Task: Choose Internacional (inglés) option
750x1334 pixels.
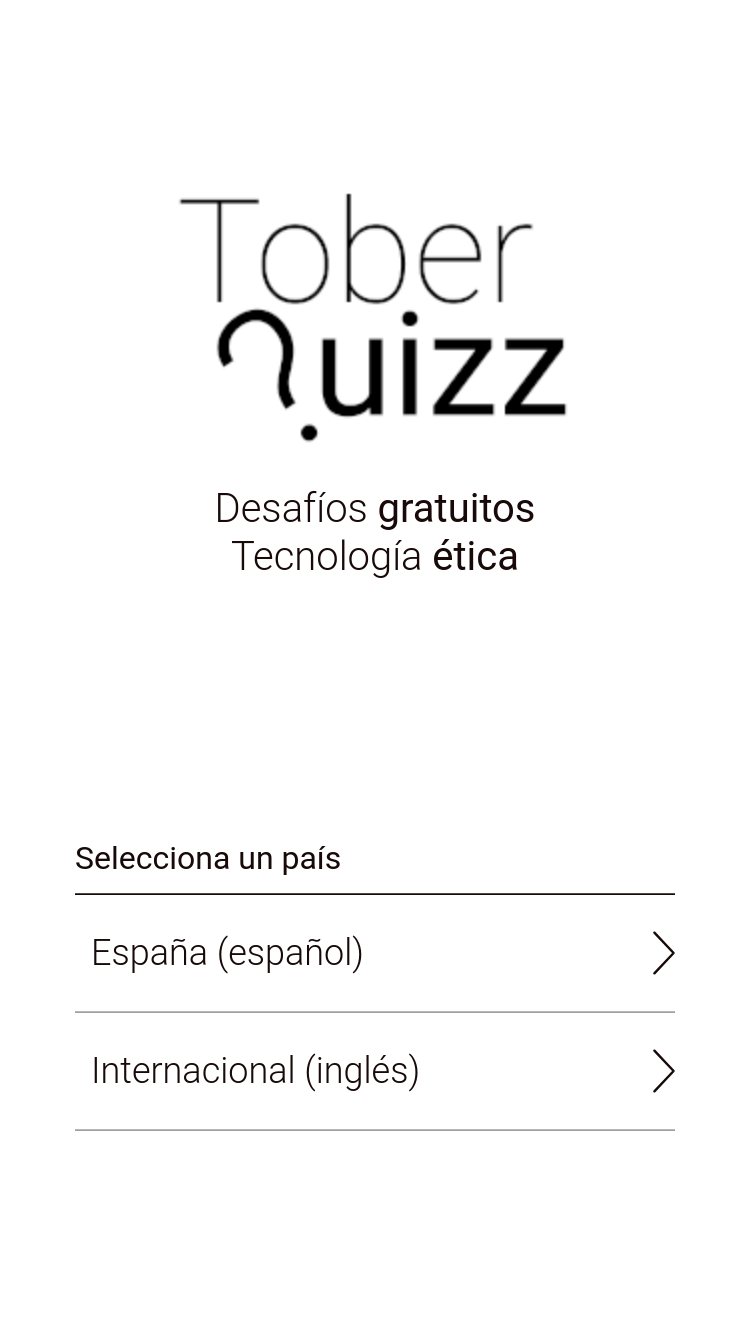Action: point(374,1071)
